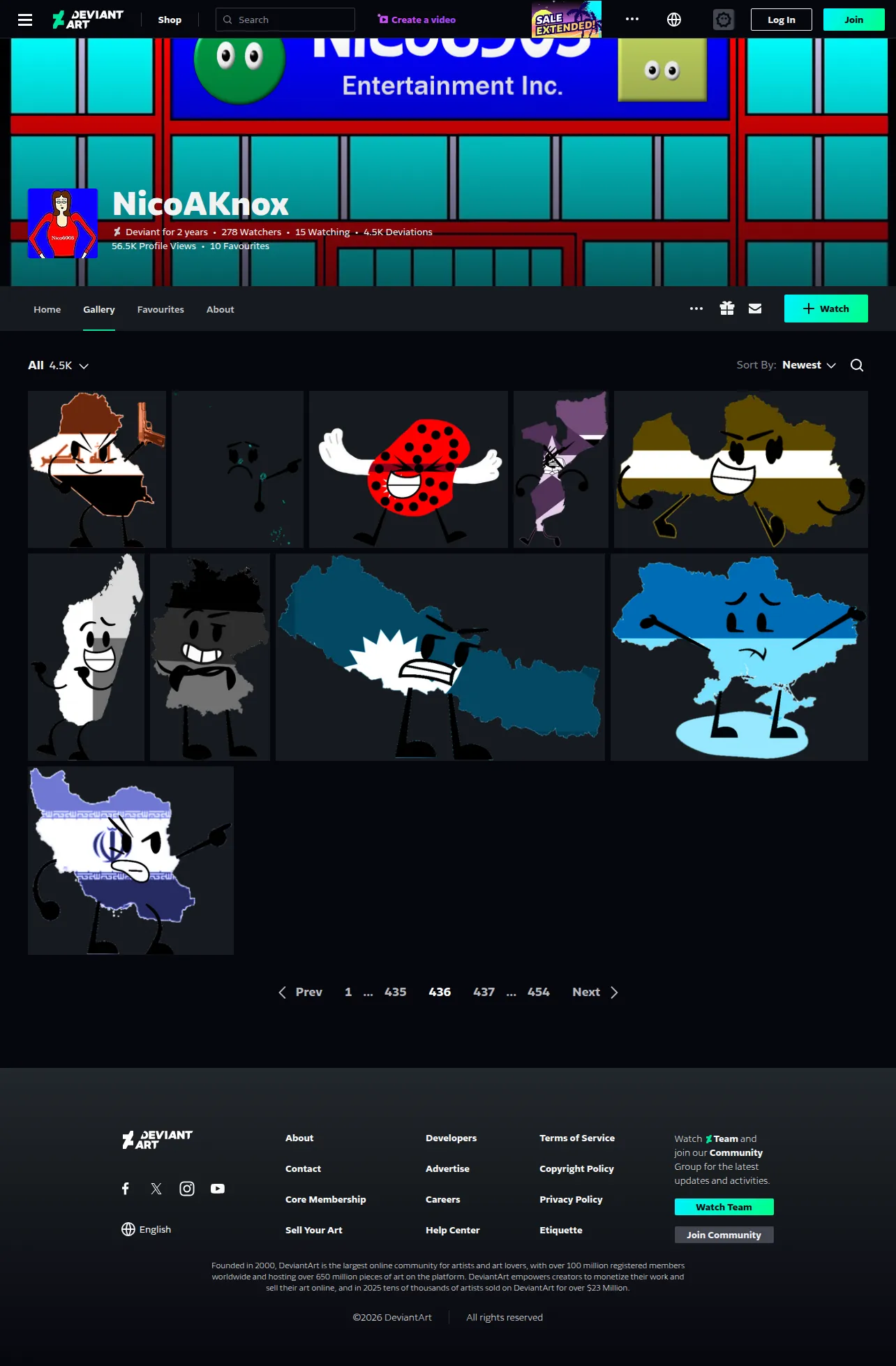Send a gift using the gift icon

(727, 309)
